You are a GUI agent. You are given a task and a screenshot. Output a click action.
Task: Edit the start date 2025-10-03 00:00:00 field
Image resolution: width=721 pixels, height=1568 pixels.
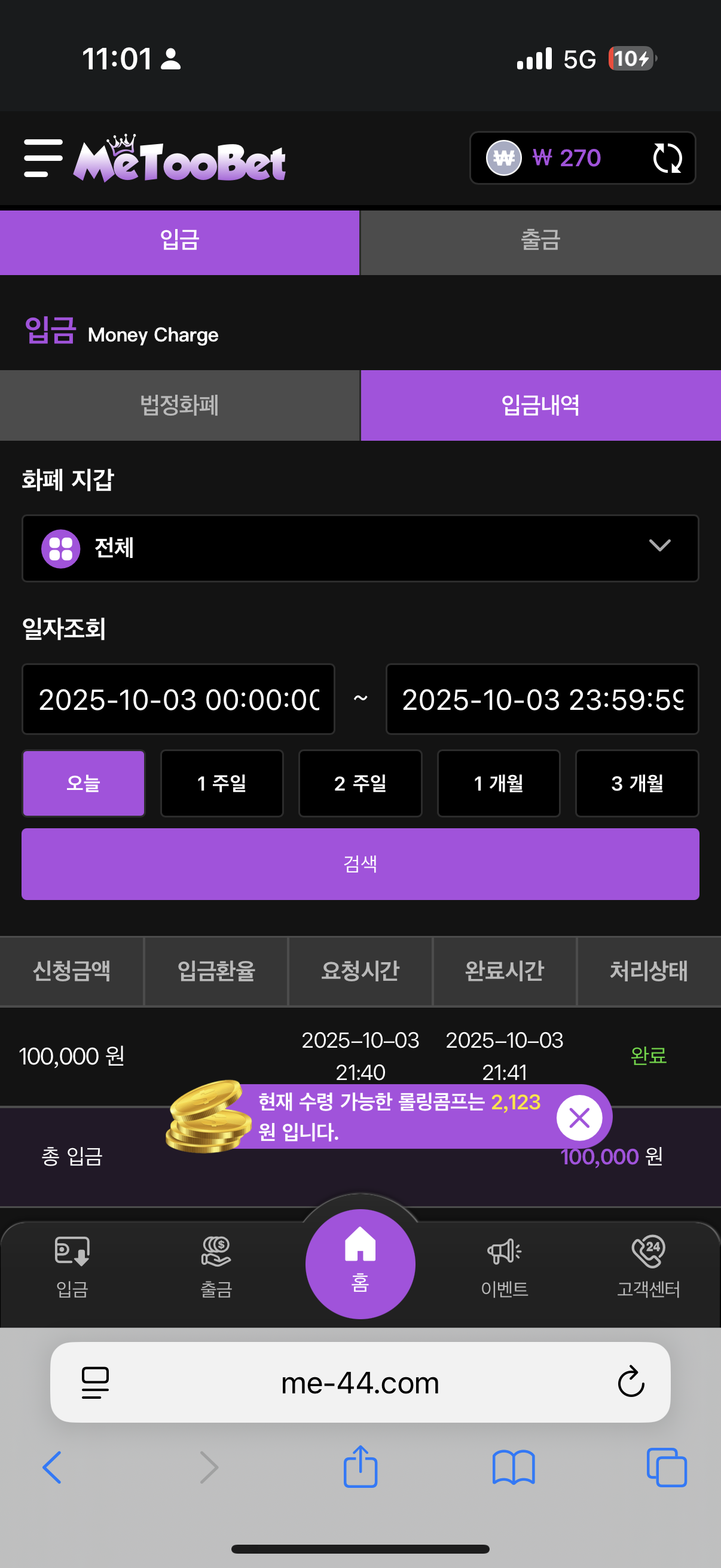point(178,700)
